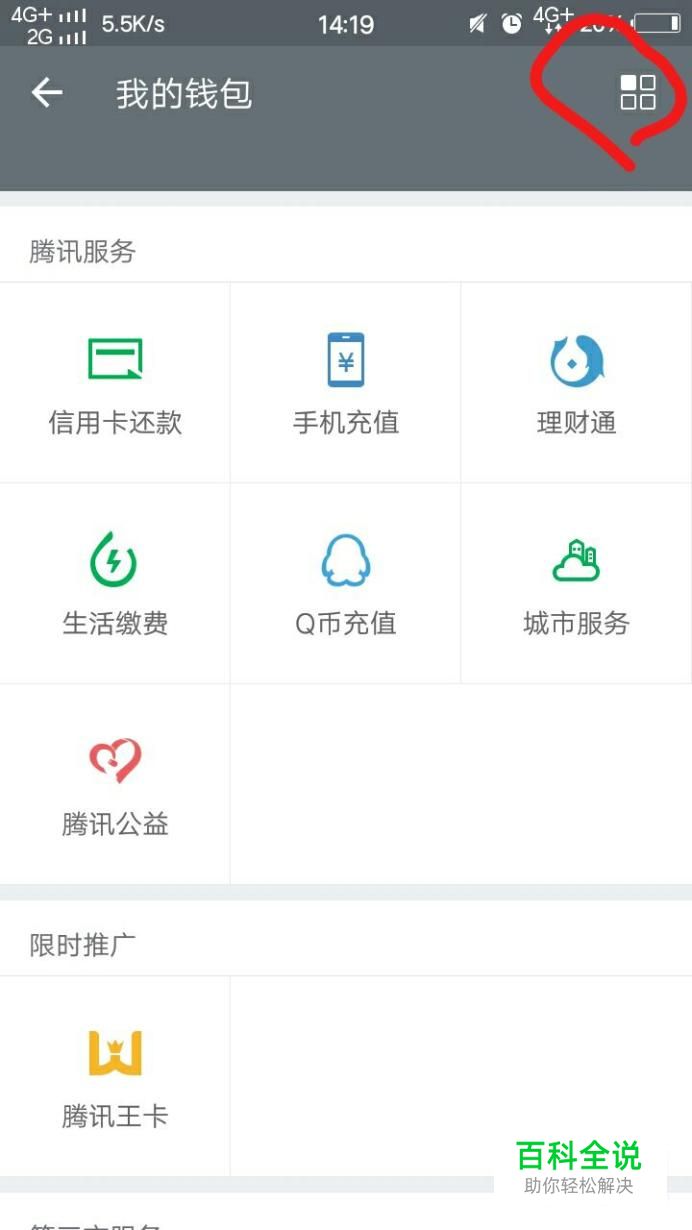Open the grid menu icon in header
Image resolution: width=692 pixels, height=1230 pixels.
tap(638, 92)
